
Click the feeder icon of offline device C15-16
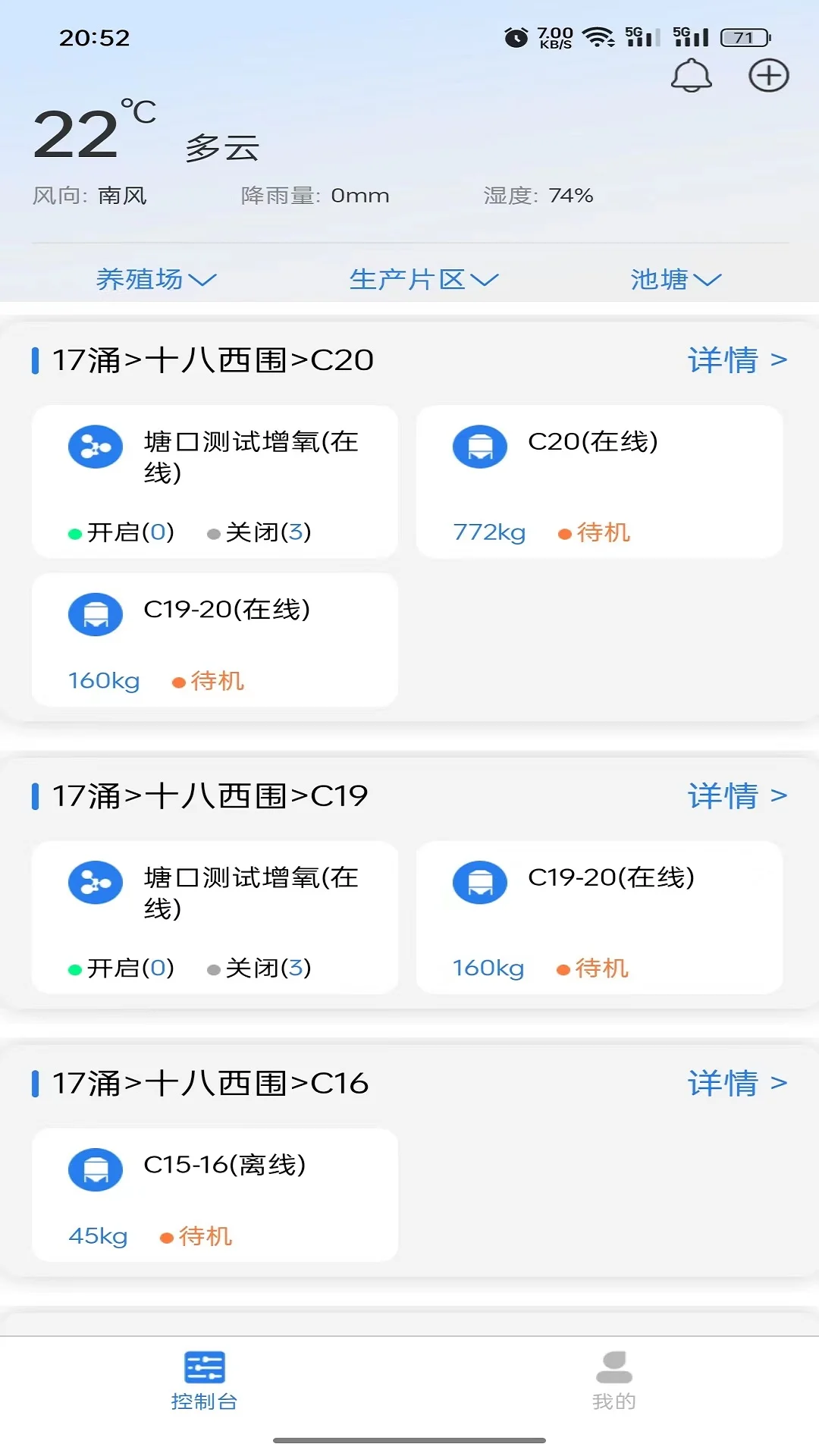[95, 1169]
